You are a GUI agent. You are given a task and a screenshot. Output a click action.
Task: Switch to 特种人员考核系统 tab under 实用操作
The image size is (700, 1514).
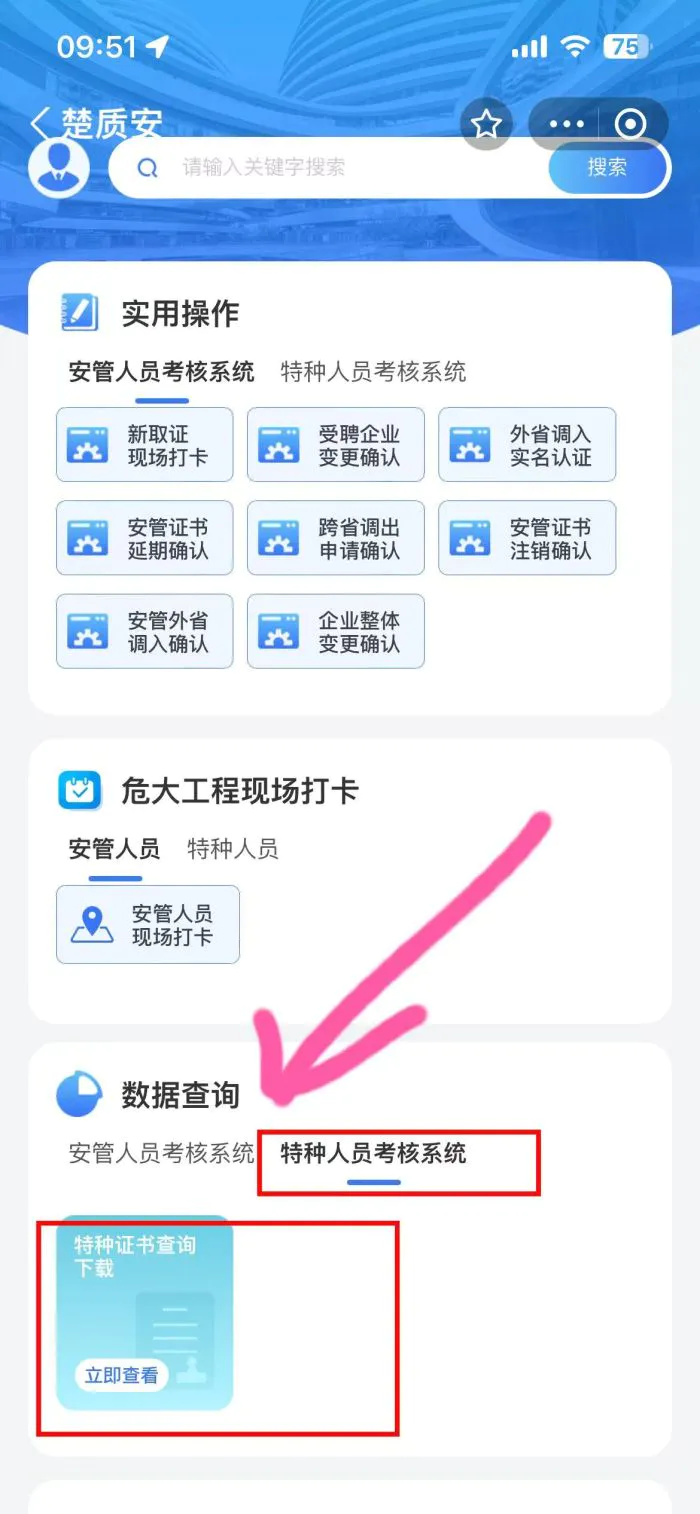coord(373,372)
